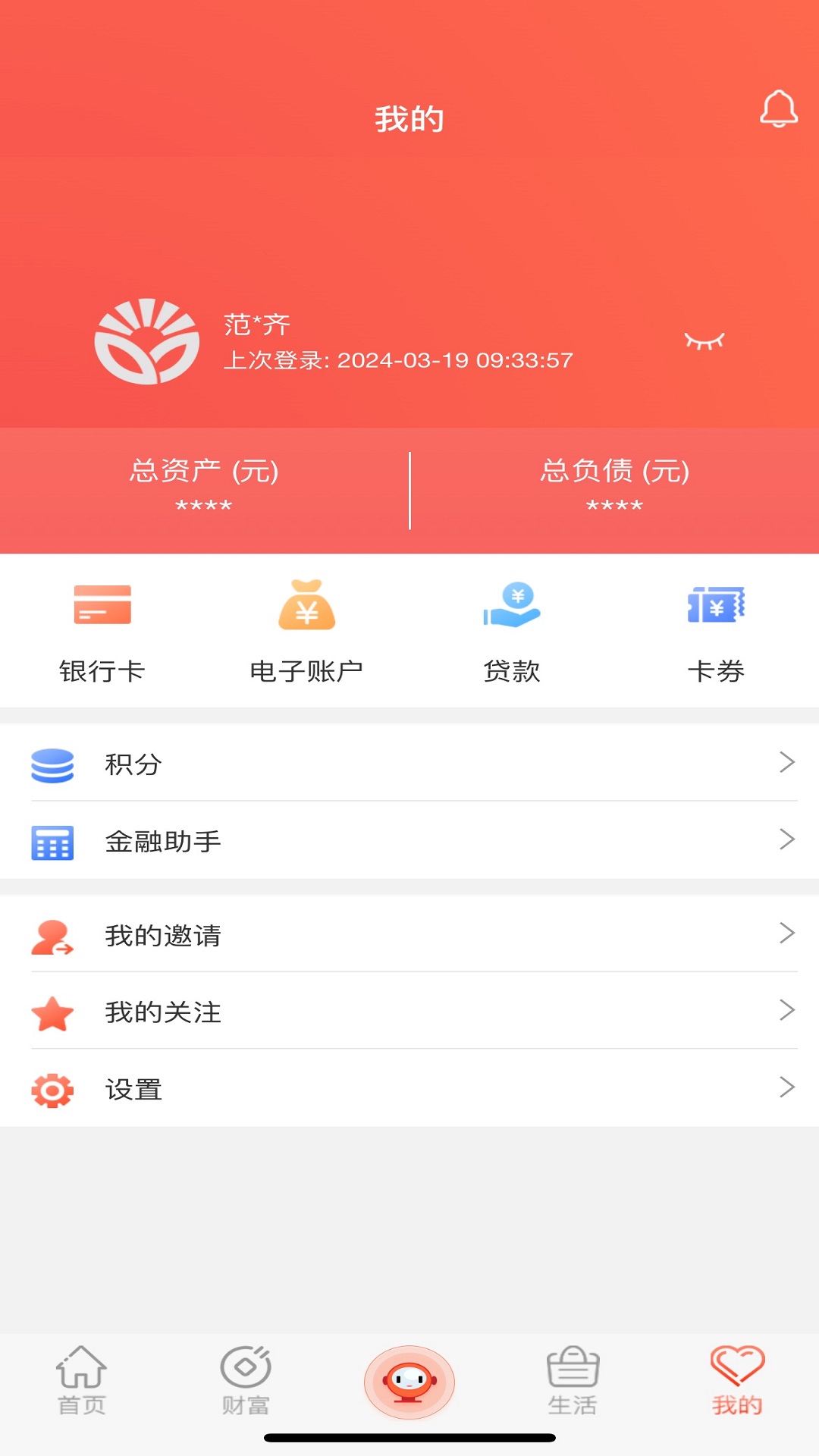Screen dimensions: 819x1456
Task: Open the 积分 points row
Action: click(409, 763)
